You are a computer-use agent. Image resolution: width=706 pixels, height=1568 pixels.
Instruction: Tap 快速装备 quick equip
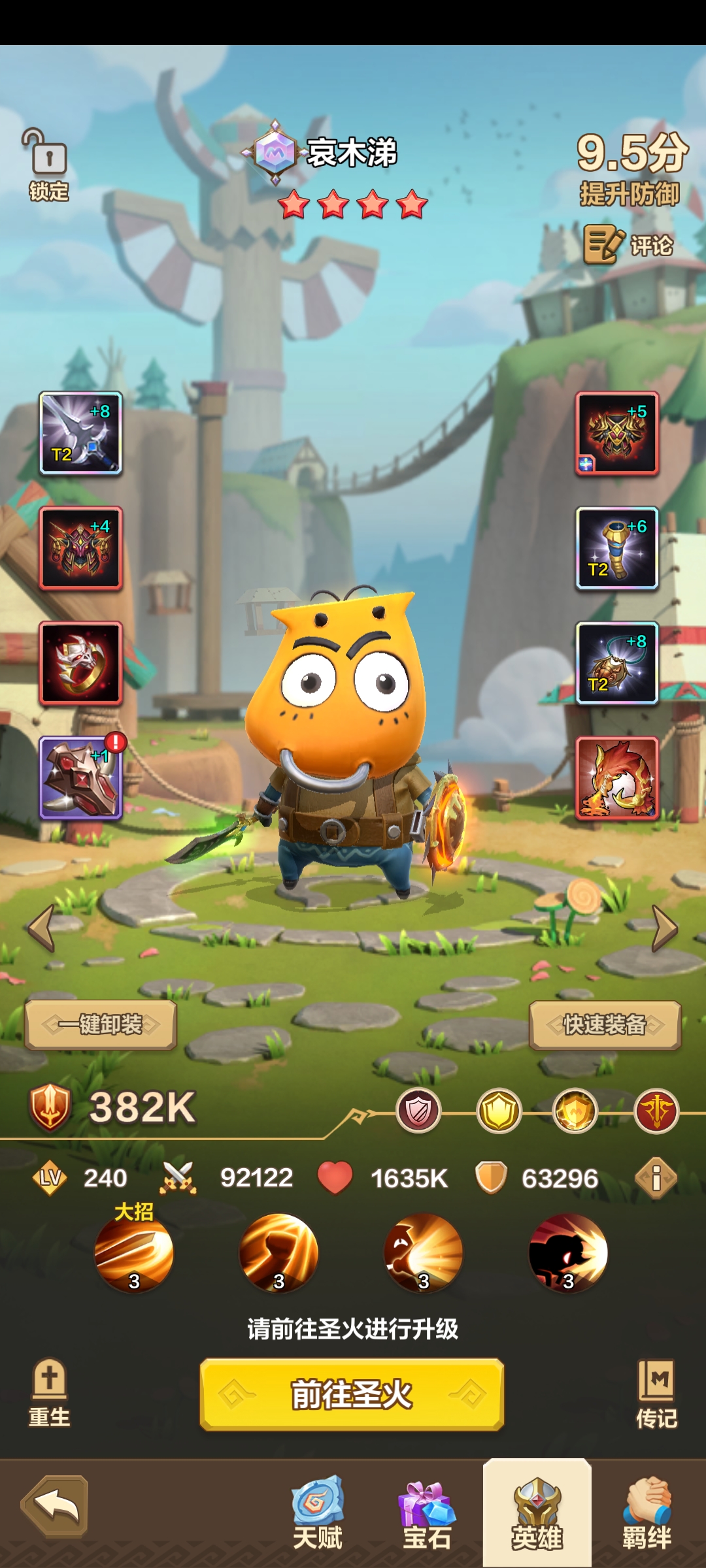click(605, 1024)
